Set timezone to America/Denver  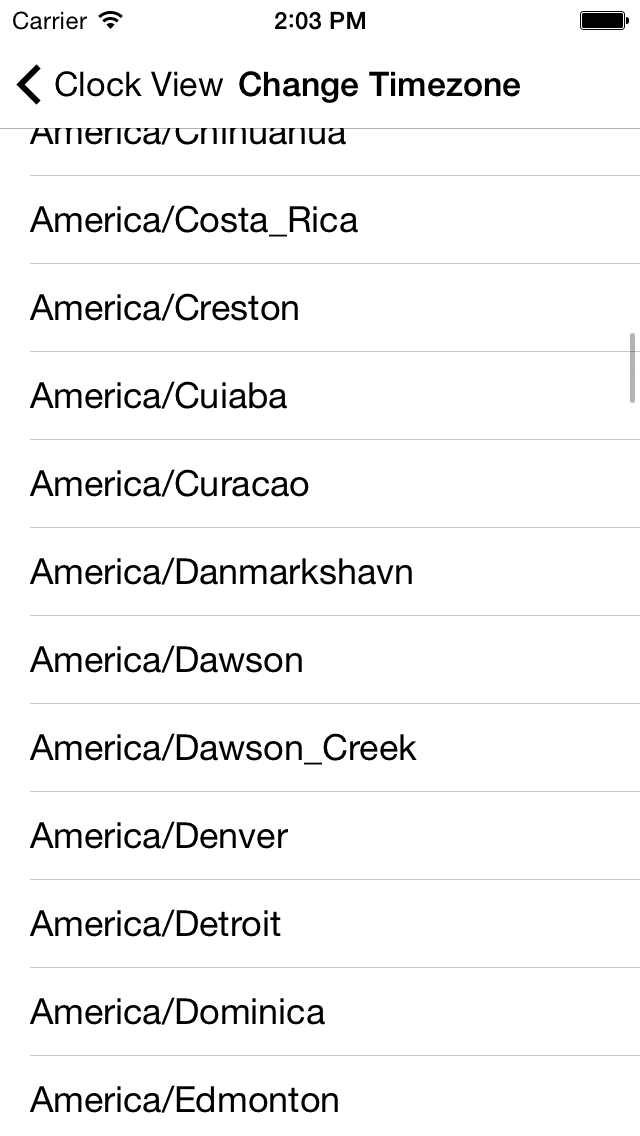pyautogui.click(x=320, y=835)
